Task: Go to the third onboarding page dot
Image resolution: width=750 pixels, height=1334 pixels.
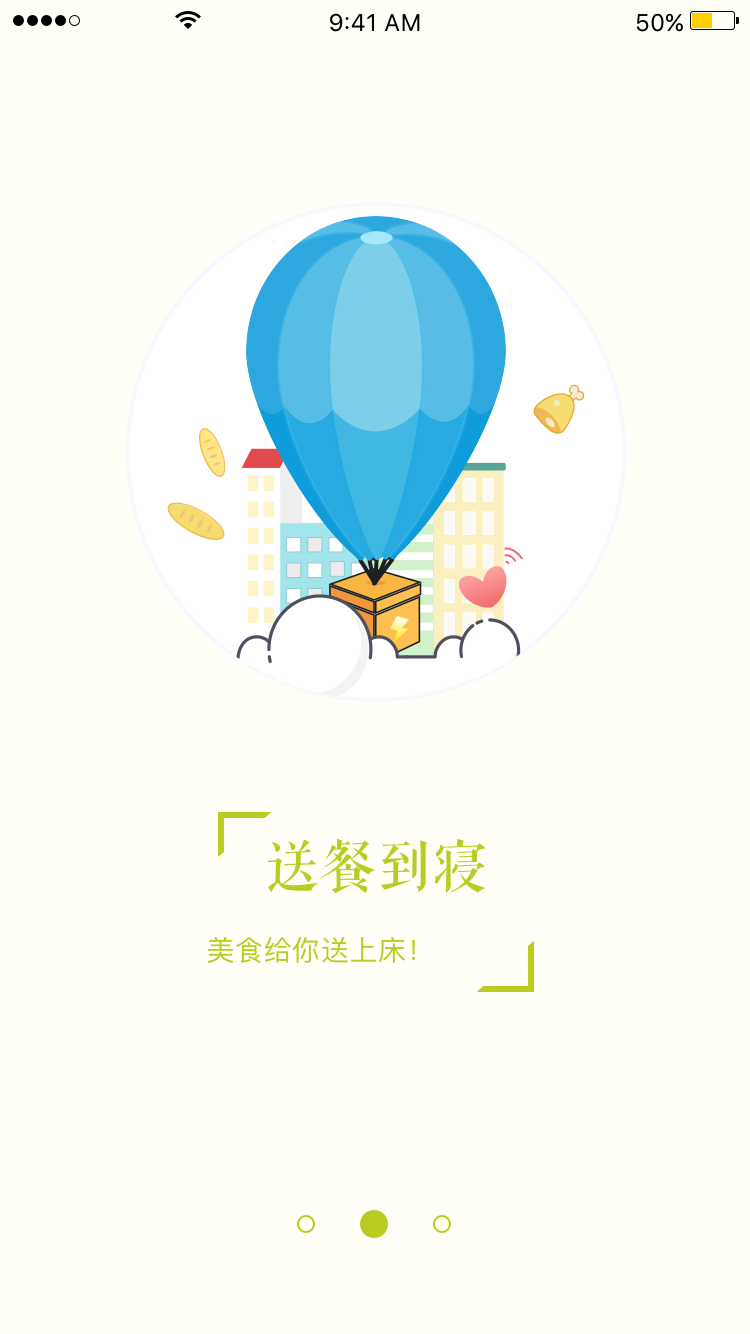Action: (x=442, y=1224)
